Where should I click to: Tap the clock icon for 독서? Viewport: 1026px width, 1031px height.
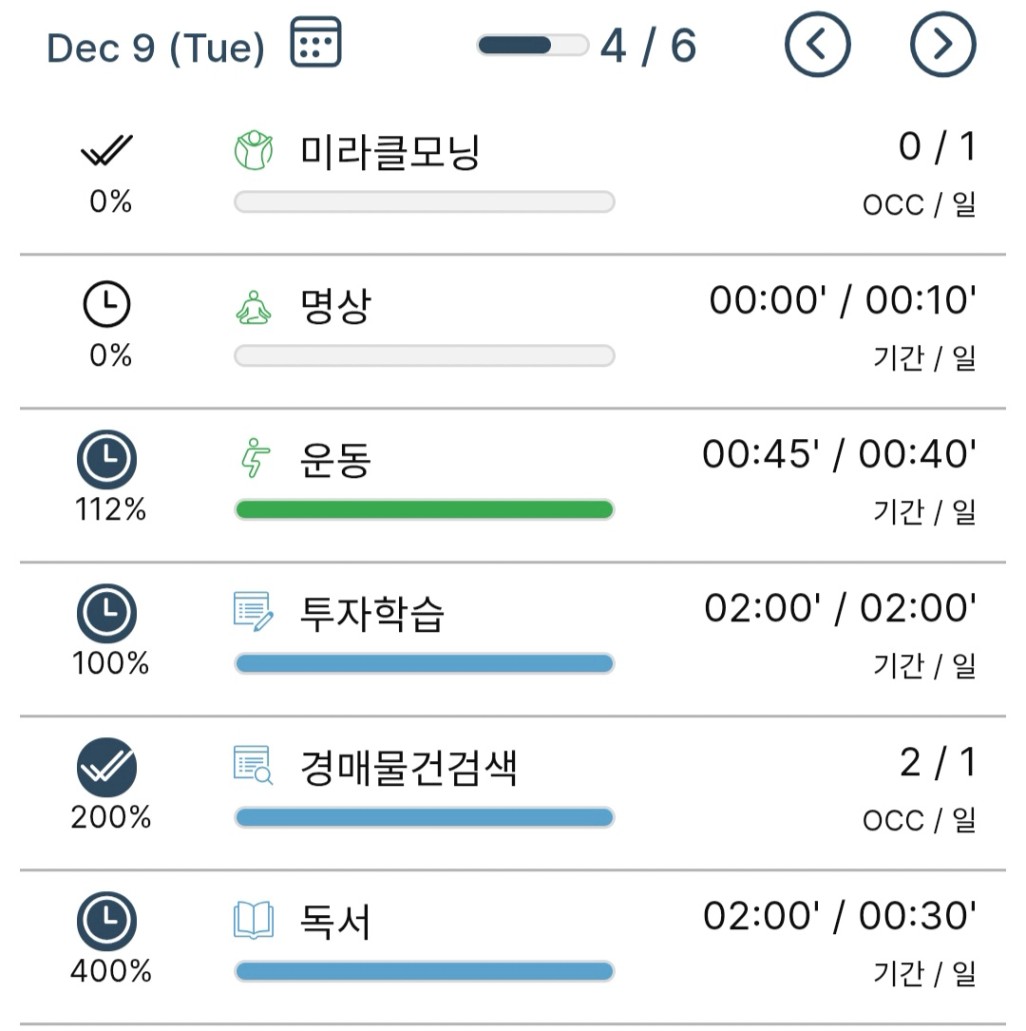pos(108,921)
